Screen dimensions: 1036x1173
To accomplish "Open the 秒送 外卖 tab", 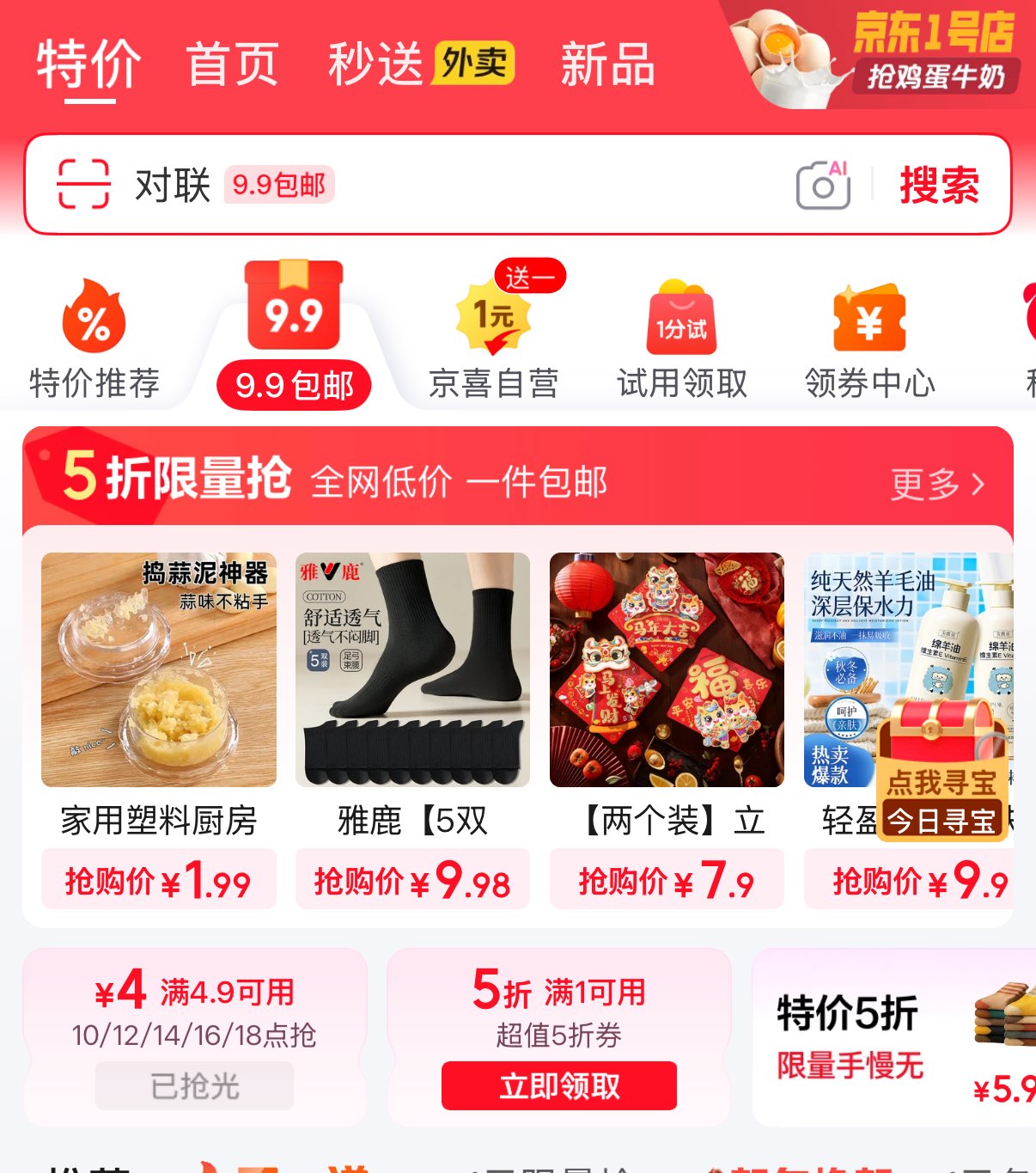I will pos(420,64).
